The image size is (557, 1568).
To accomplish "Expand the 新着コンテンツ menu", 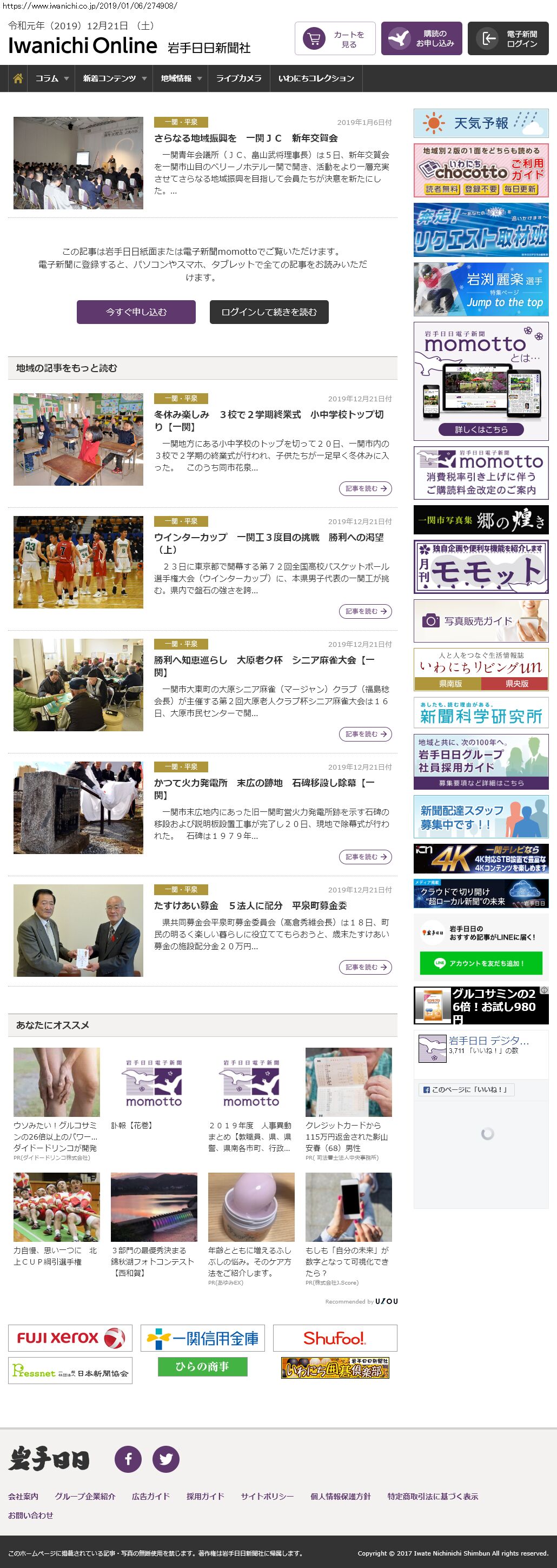I will (115, 78).
